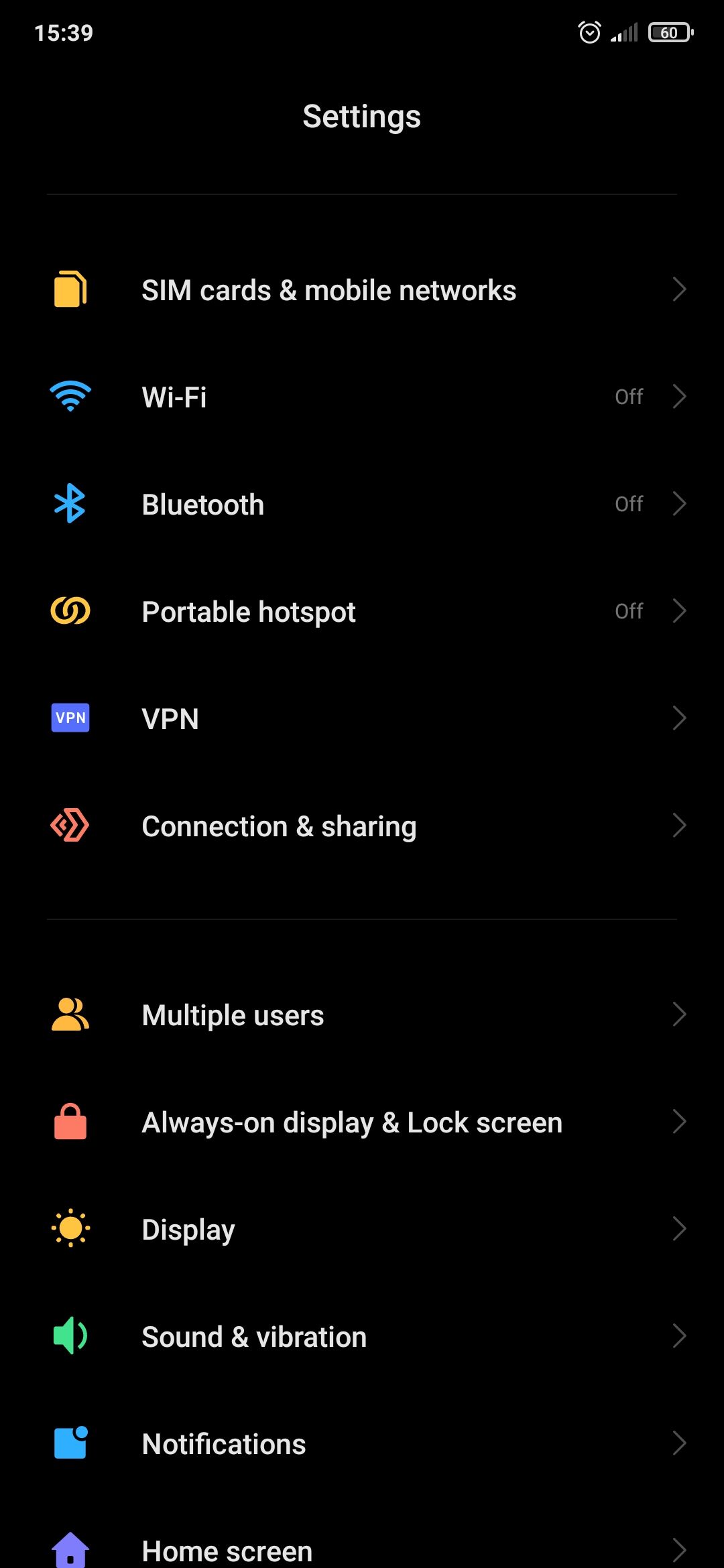724x1568 pixels.
Task: Open SIM cards & mobile networks settings
Action: tap(328, 289)
